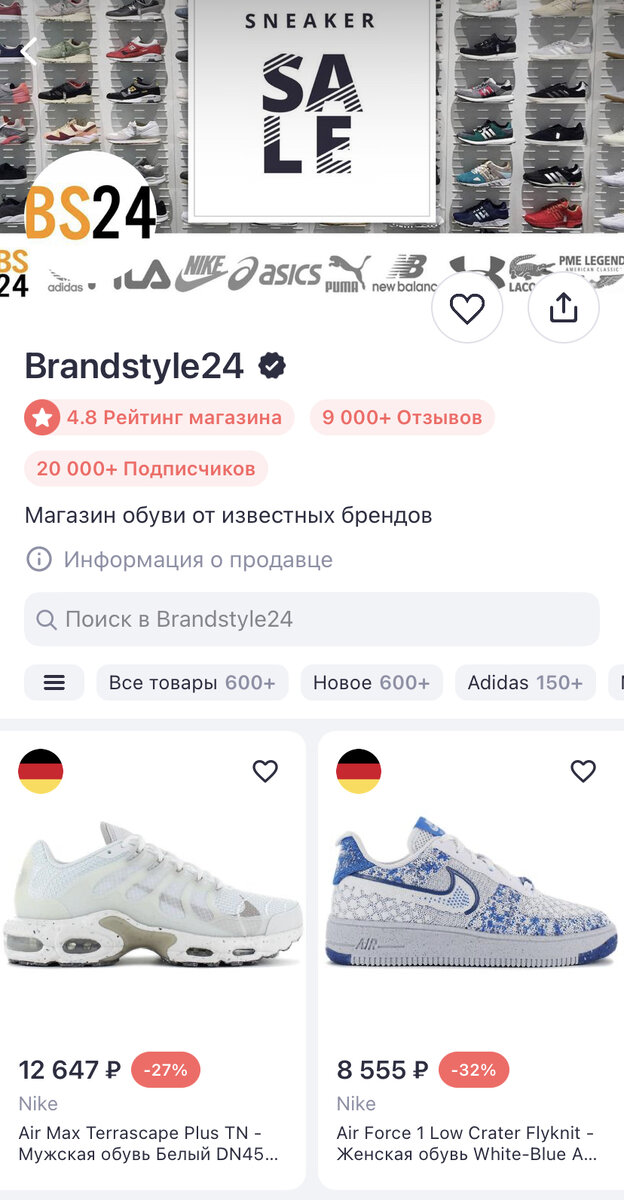Share the Brandstyle24 shop page

click(x=564, y=308)
